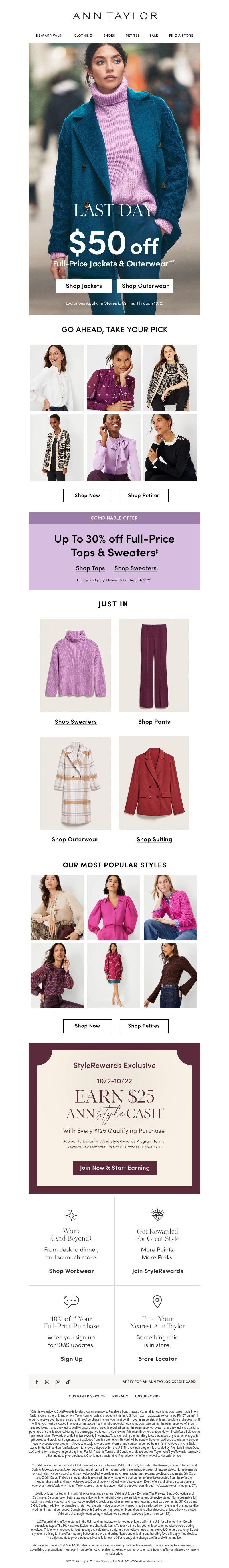
Task: Sign Up for SMS updates
Action: pyautogui.click(x=71, y=1358)
